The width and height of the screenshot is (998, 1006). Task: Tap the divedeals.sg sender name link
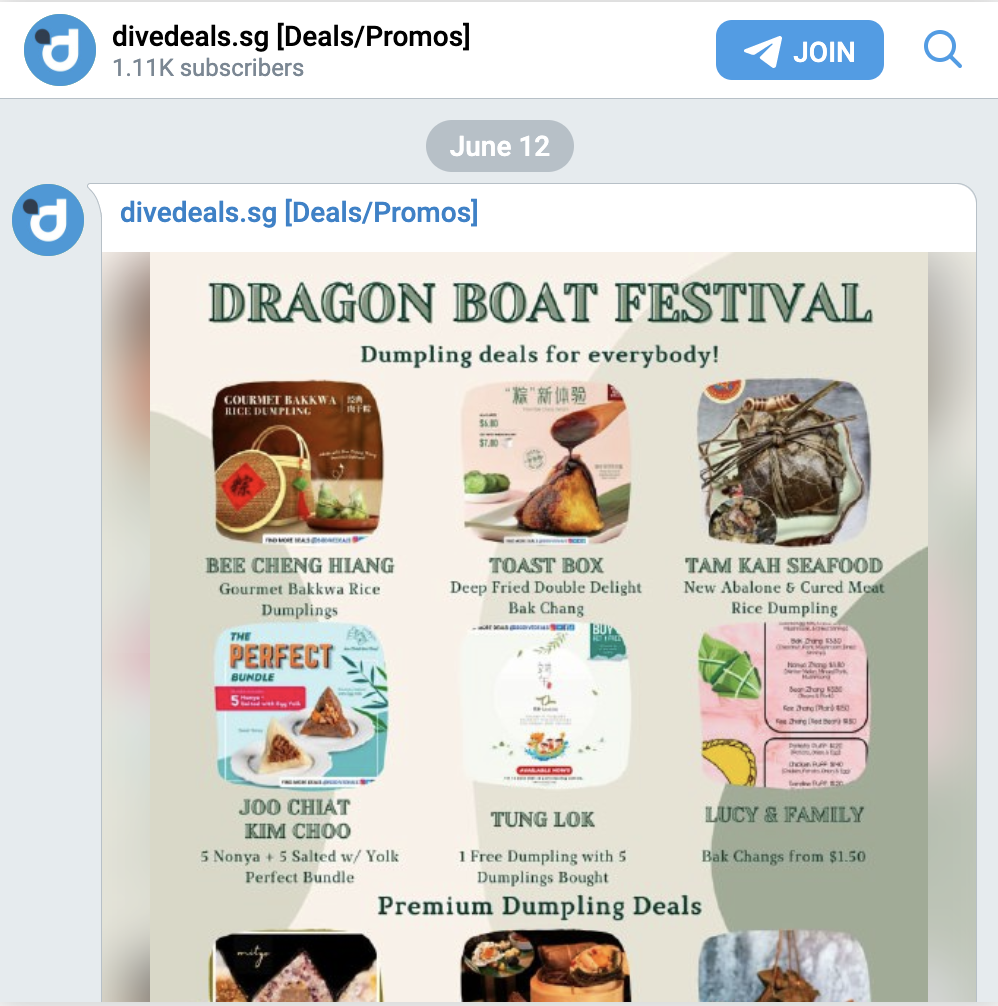[x=298, y=213]
